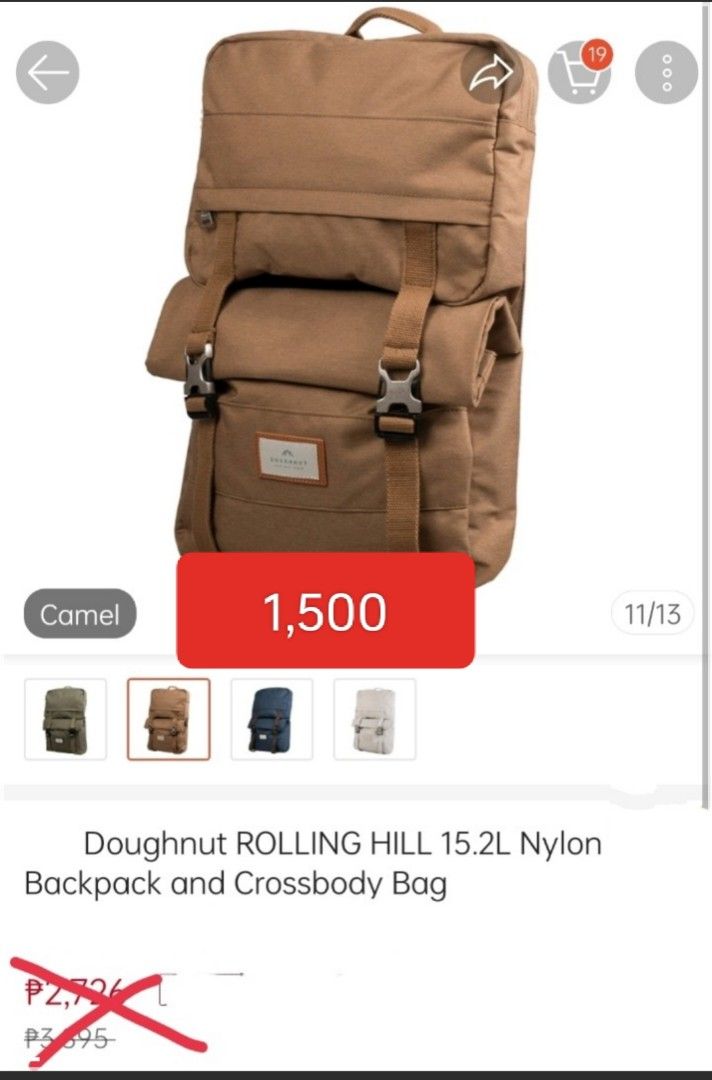Select the off-white backpack thumbnail
This screenshot has height=1080, width=712.
[x=374, y=719]
